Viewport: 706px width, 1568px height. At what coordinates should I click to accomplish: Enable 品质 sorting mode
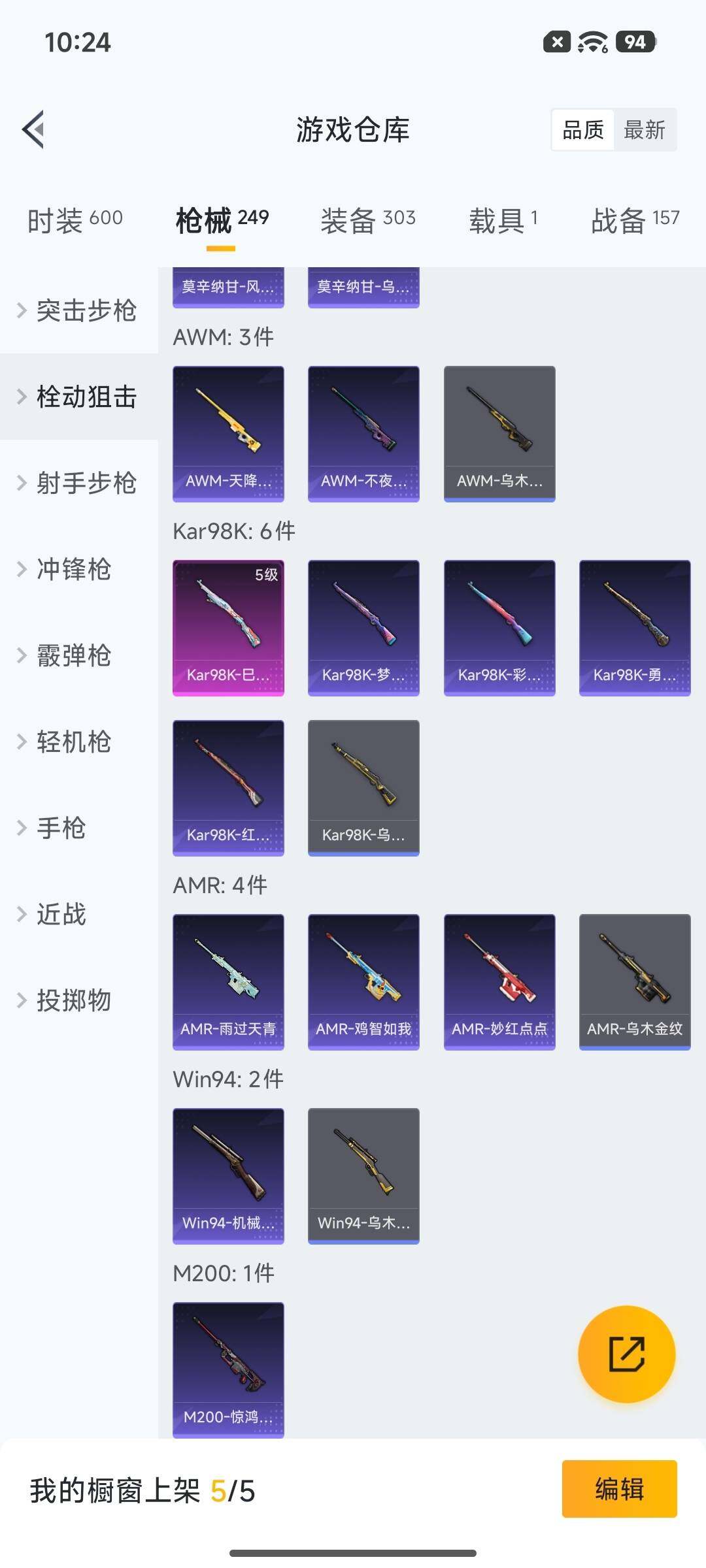[582, 130]
